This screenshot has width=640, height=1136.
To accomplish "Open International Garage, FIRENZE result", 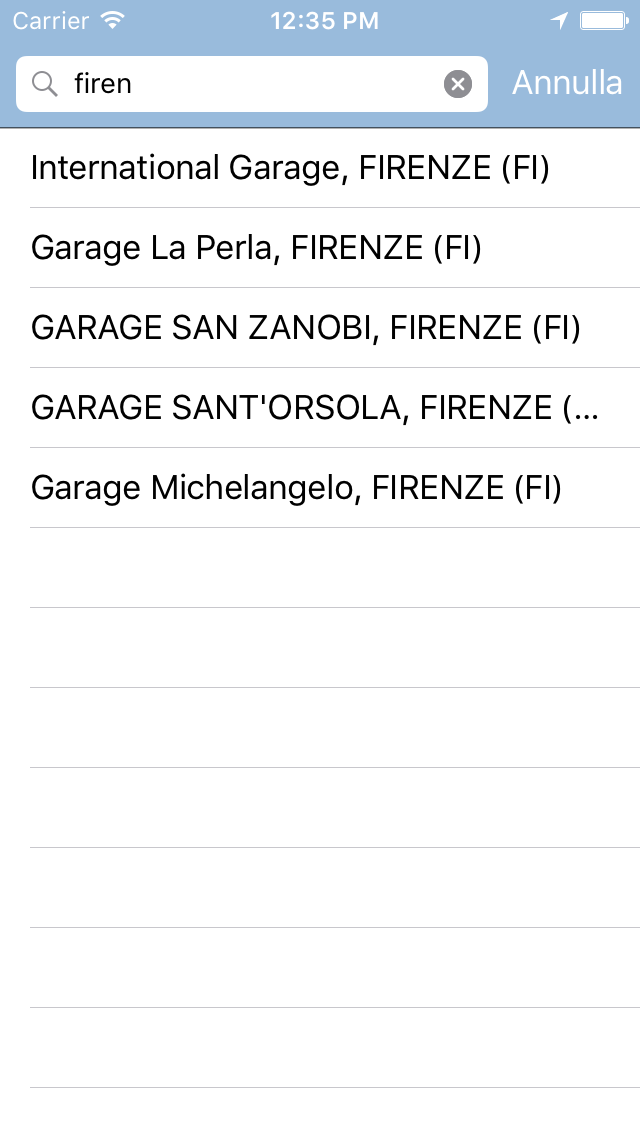I will [x=320, y=168].
